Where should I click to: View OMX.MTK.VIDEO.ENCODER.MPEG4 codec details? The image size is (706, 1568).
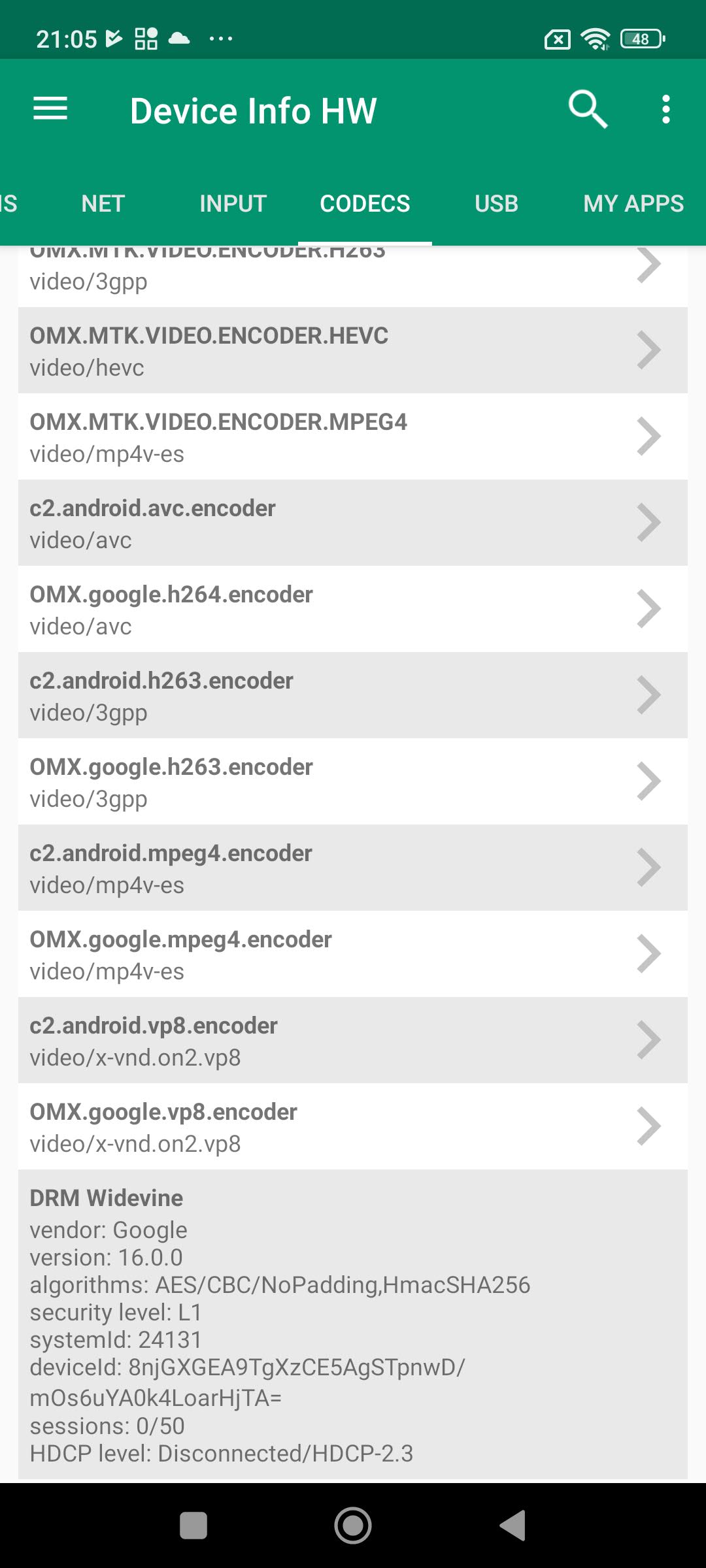[353, 437]
